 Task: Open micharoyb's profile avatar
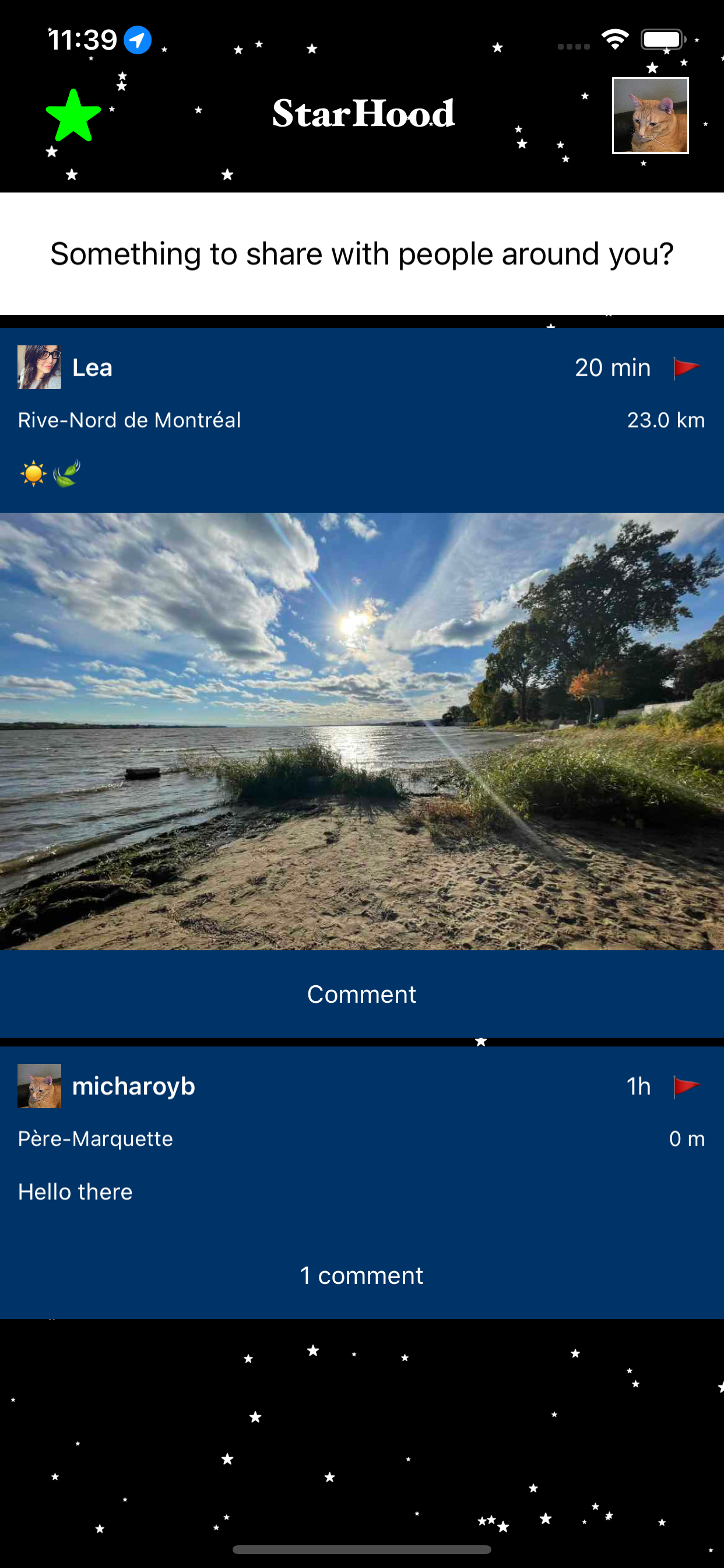pos(40,1086)
